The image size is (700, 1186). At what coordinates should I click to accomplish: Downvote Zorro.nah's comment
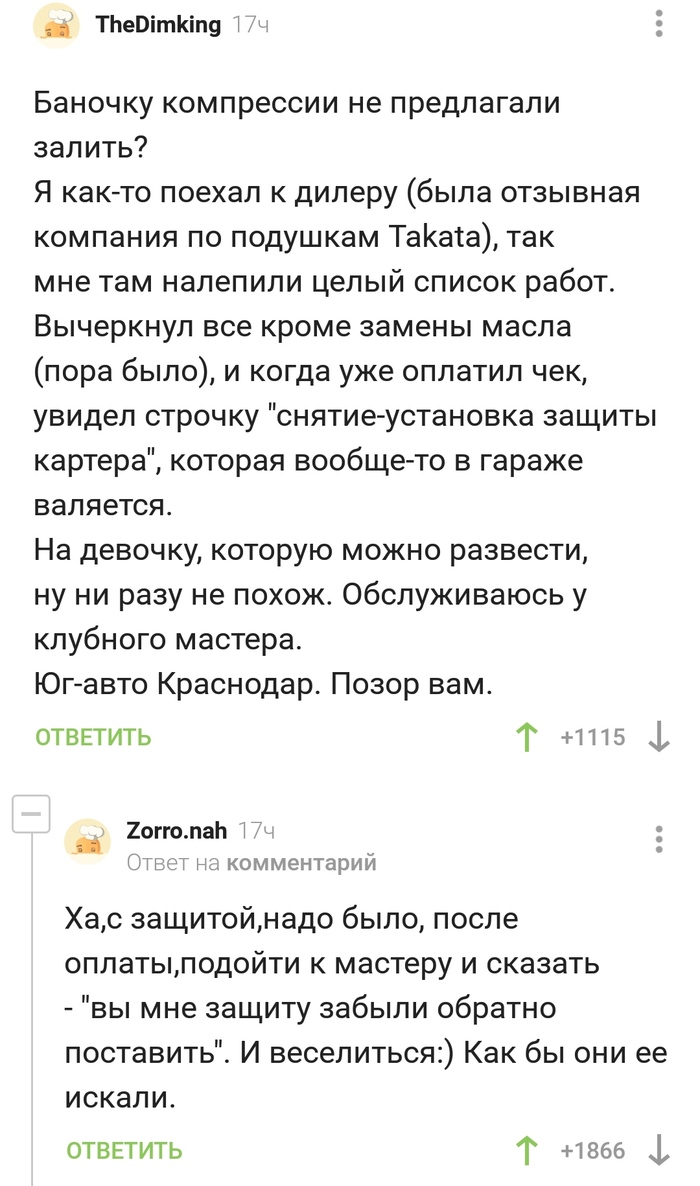coord(658,1151)
